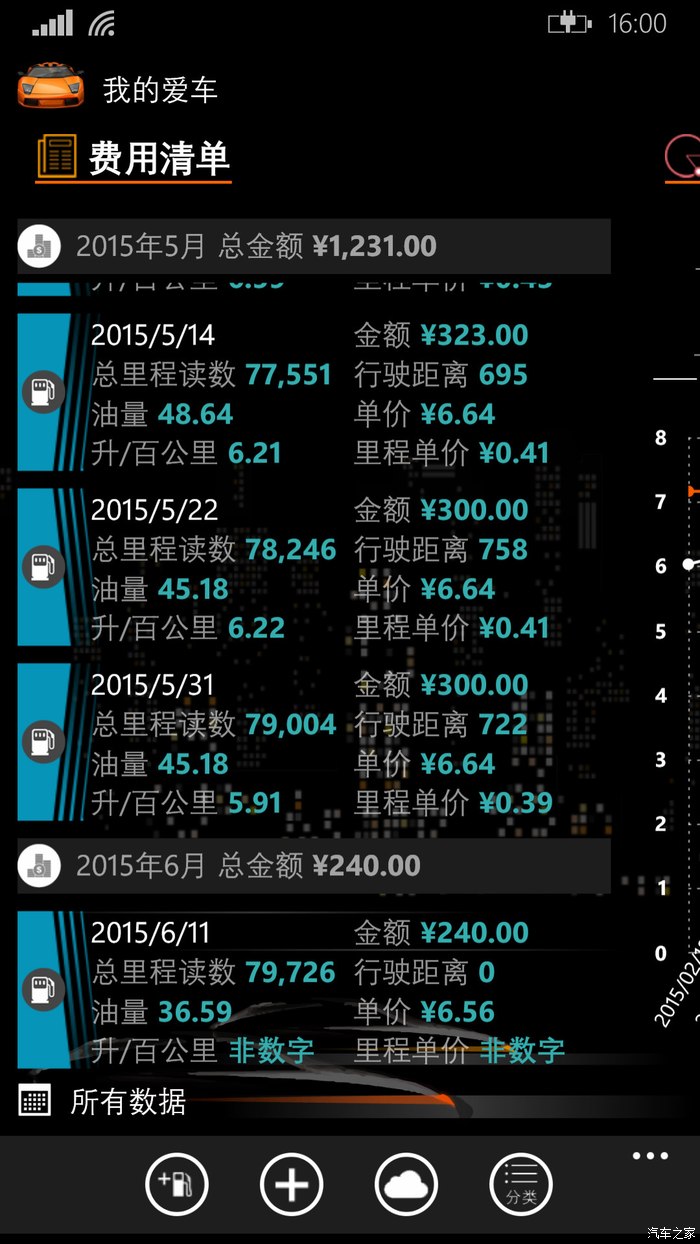Viewport: 700px width, 1244px height.
Task: Add a new fuel refill record
Action: (x=176, y=1186)
